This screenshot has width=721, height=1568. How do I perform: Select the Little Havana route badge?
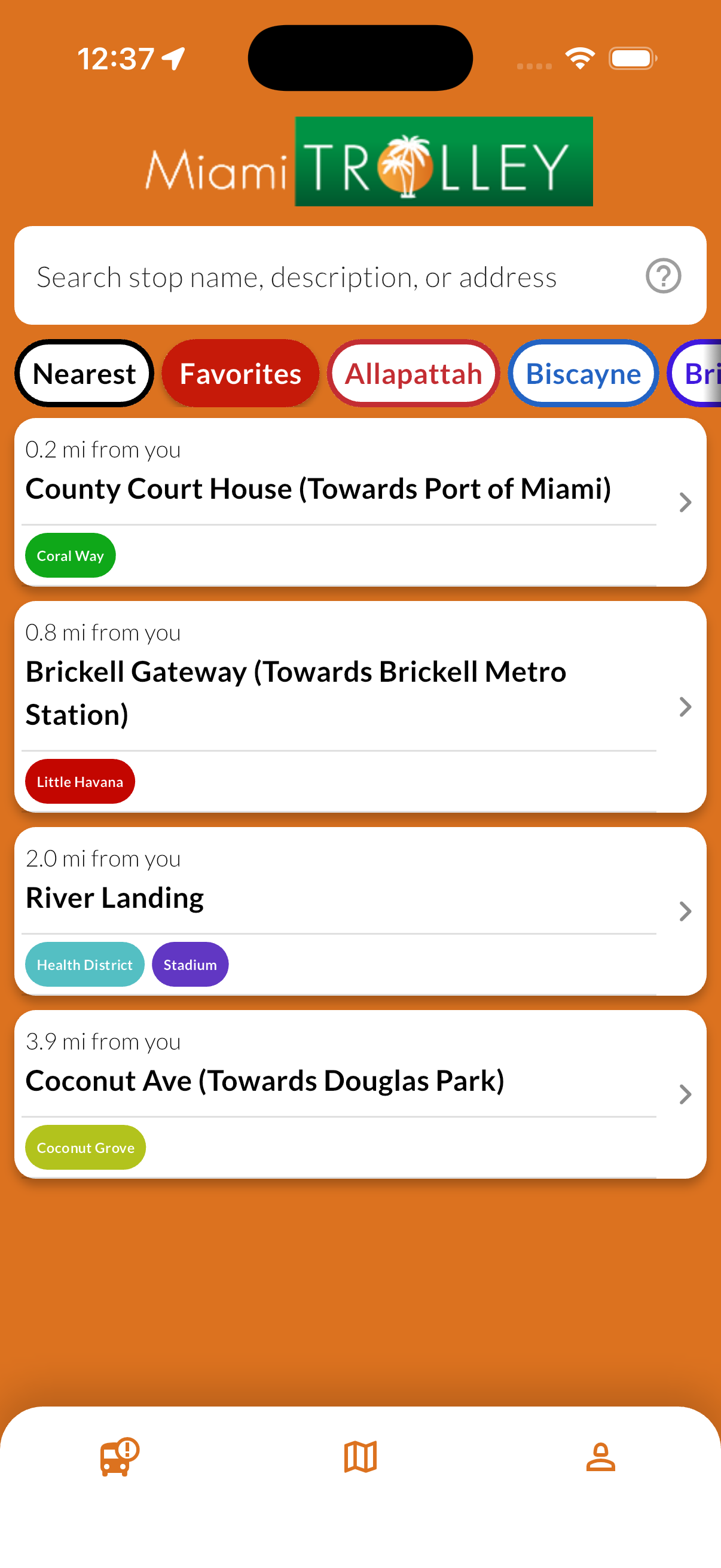click(x=80, y=781)
